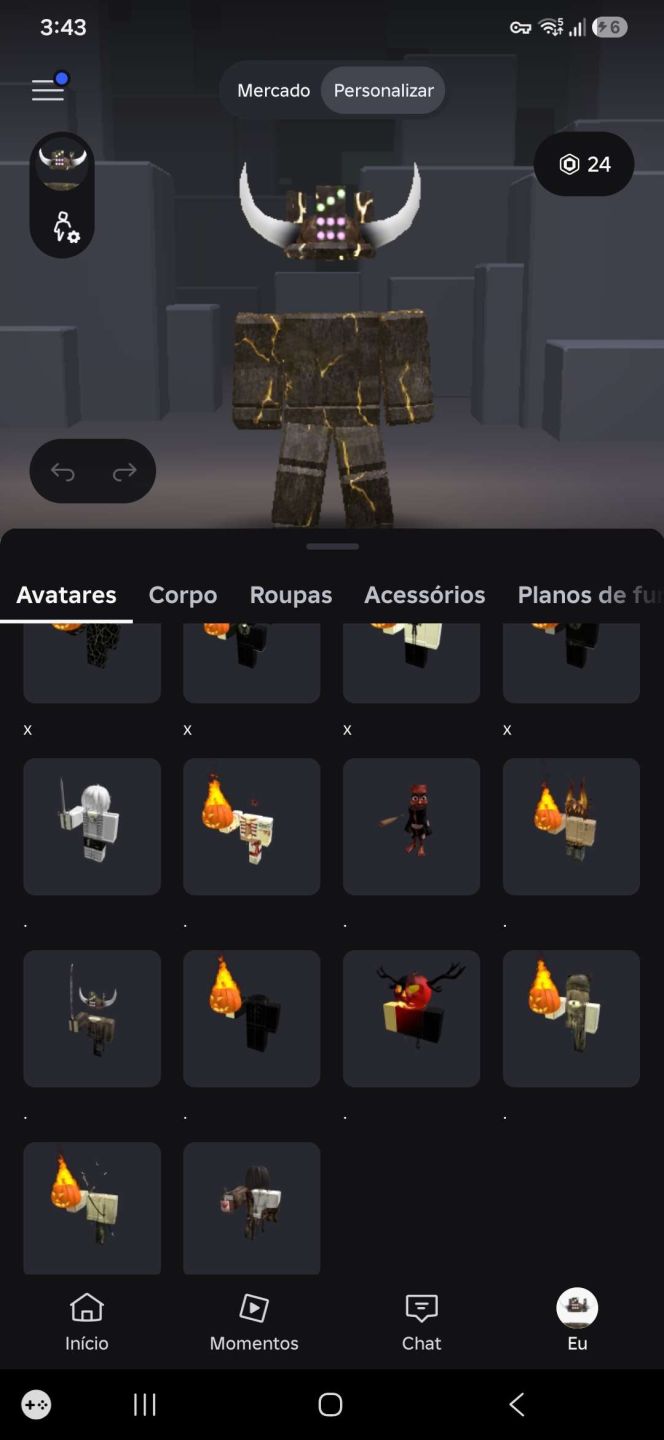
Task: Open the Chat tab
Action: (x=421, y=1321)
